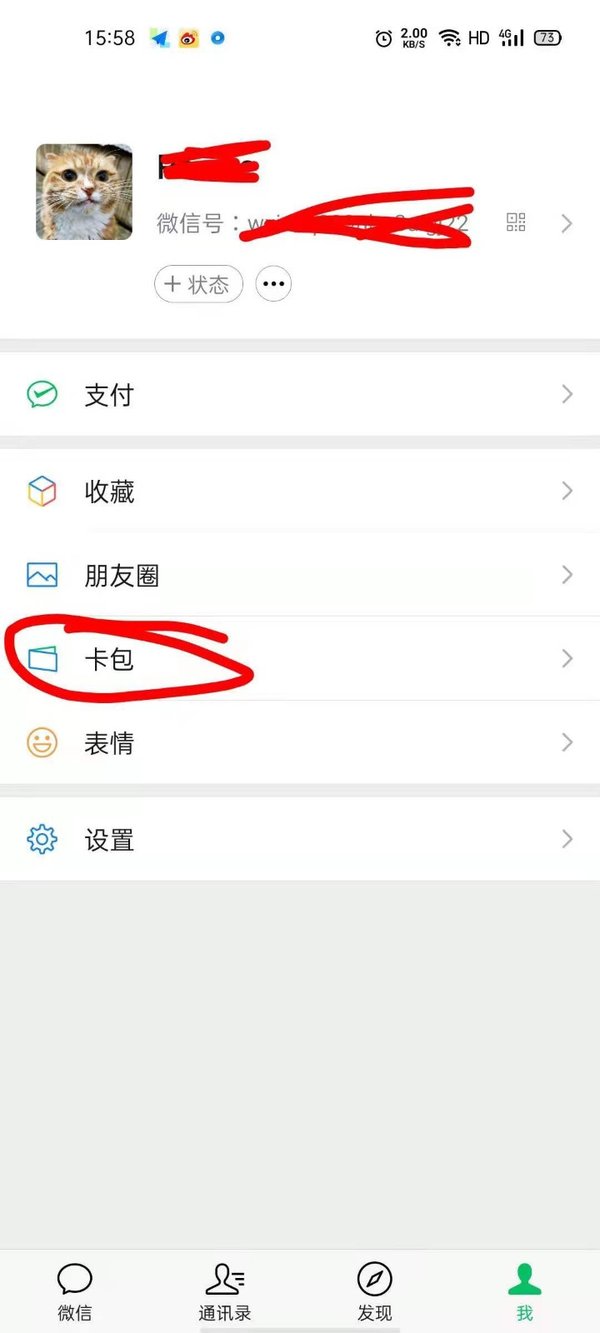Open the 支付 payment row
Image resolution: width=600 pixels, height=1333 pixels.
click(x=300, y=395)
